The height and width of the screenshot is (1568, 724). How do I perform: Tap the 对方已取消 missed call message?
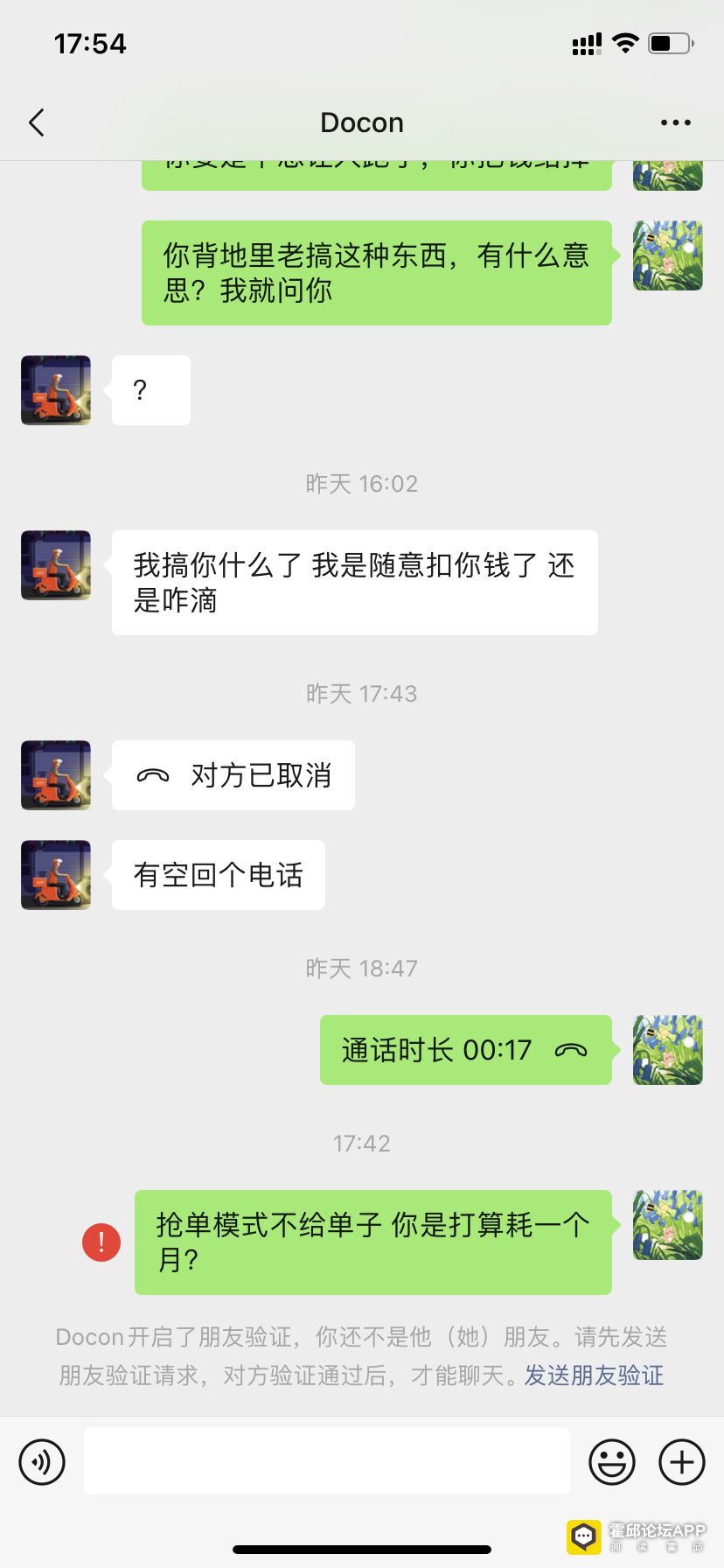pyautogui.click(x=233, y=775)
